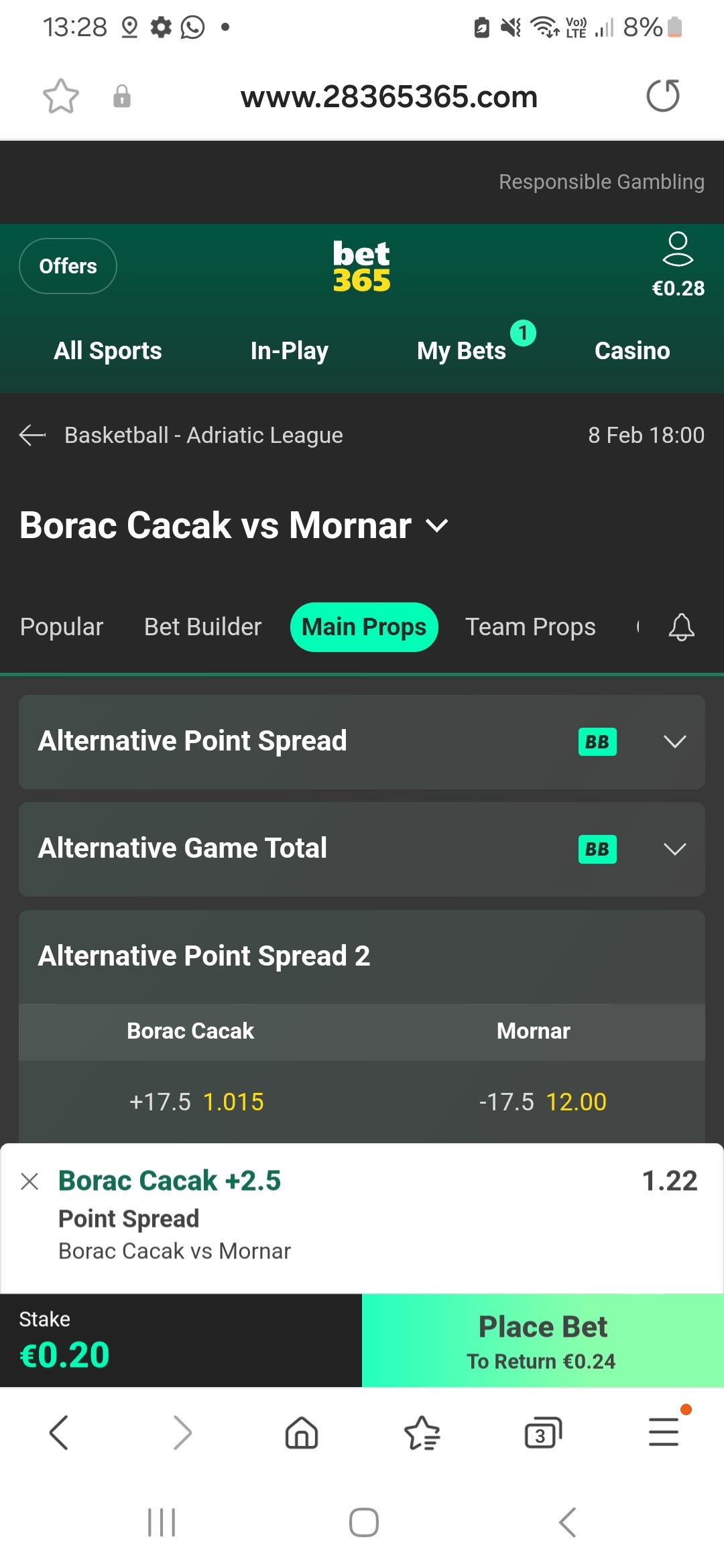724x1568 pixels.
Task: Open the account profile icon
Action: 678,249
